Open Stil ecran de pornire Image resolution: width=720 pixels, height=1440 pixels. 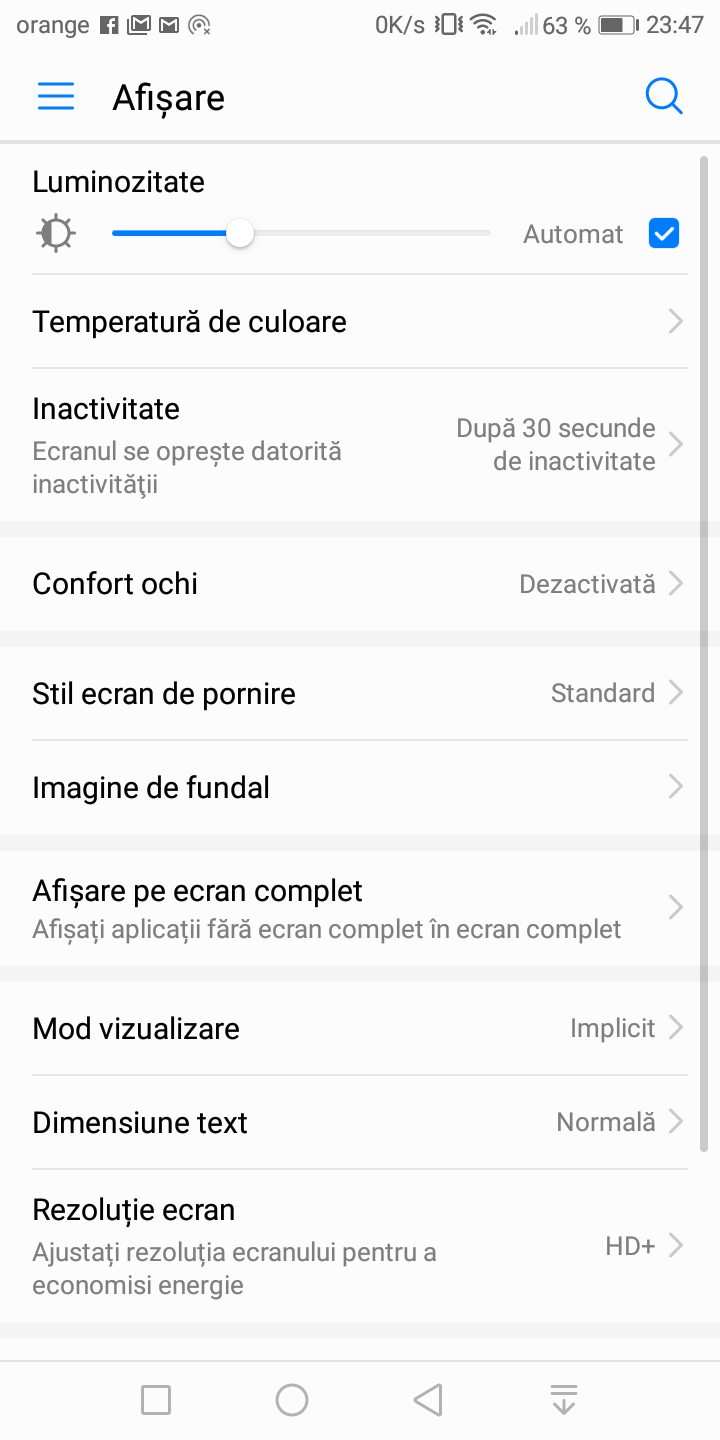click(x=360, y=694)
